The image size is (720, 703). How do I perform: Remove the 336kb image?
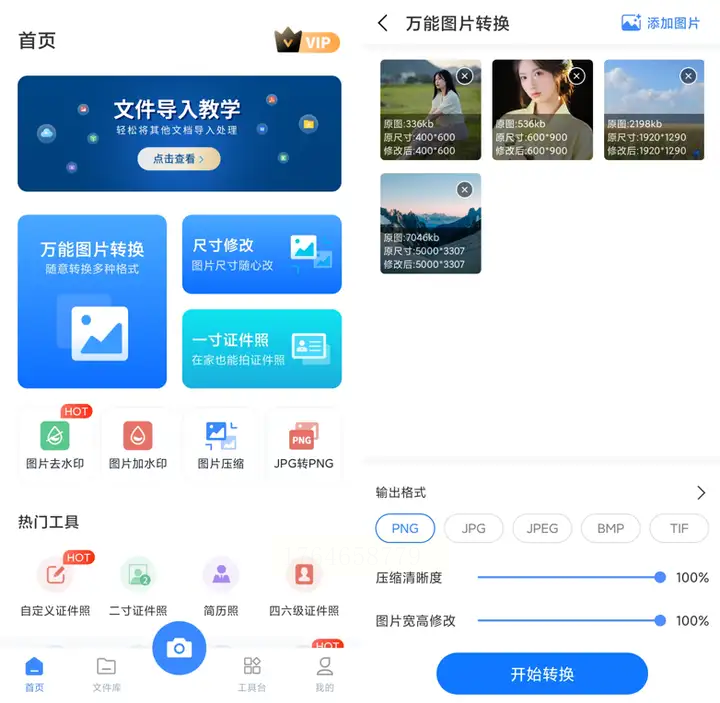[x=464, y=76]
